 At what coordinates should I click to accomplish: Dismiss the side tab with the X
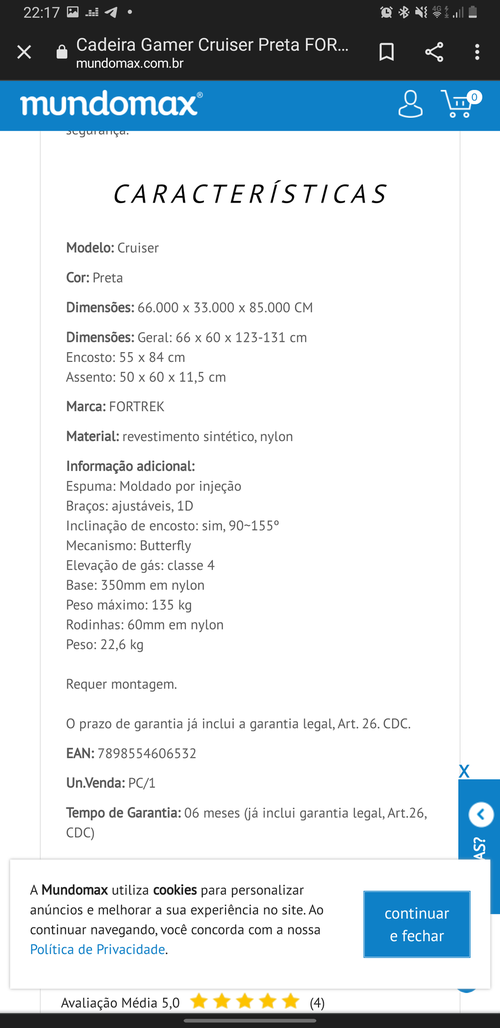point(464,771)
